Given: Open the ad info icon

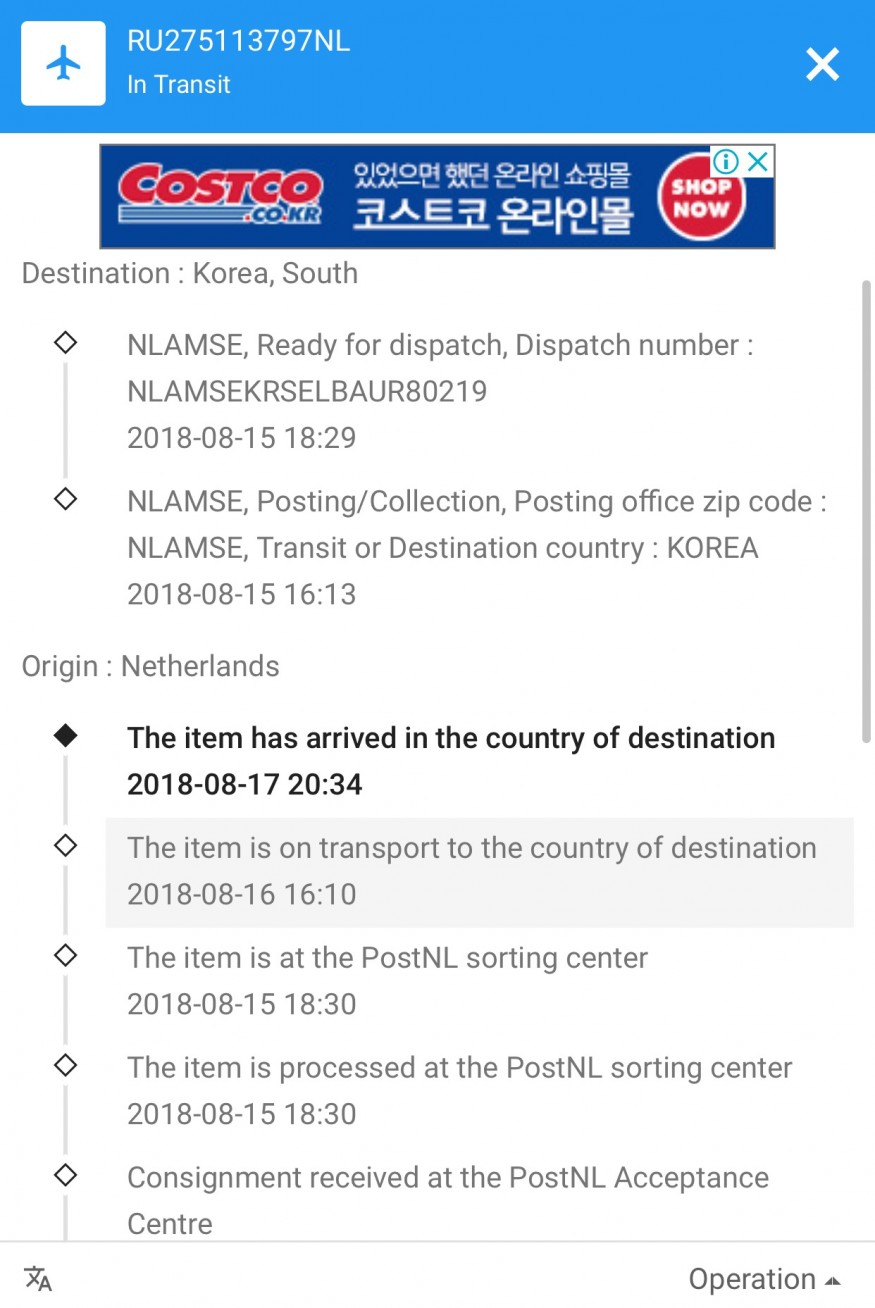Looking at the screenshot, I should 726,161.
